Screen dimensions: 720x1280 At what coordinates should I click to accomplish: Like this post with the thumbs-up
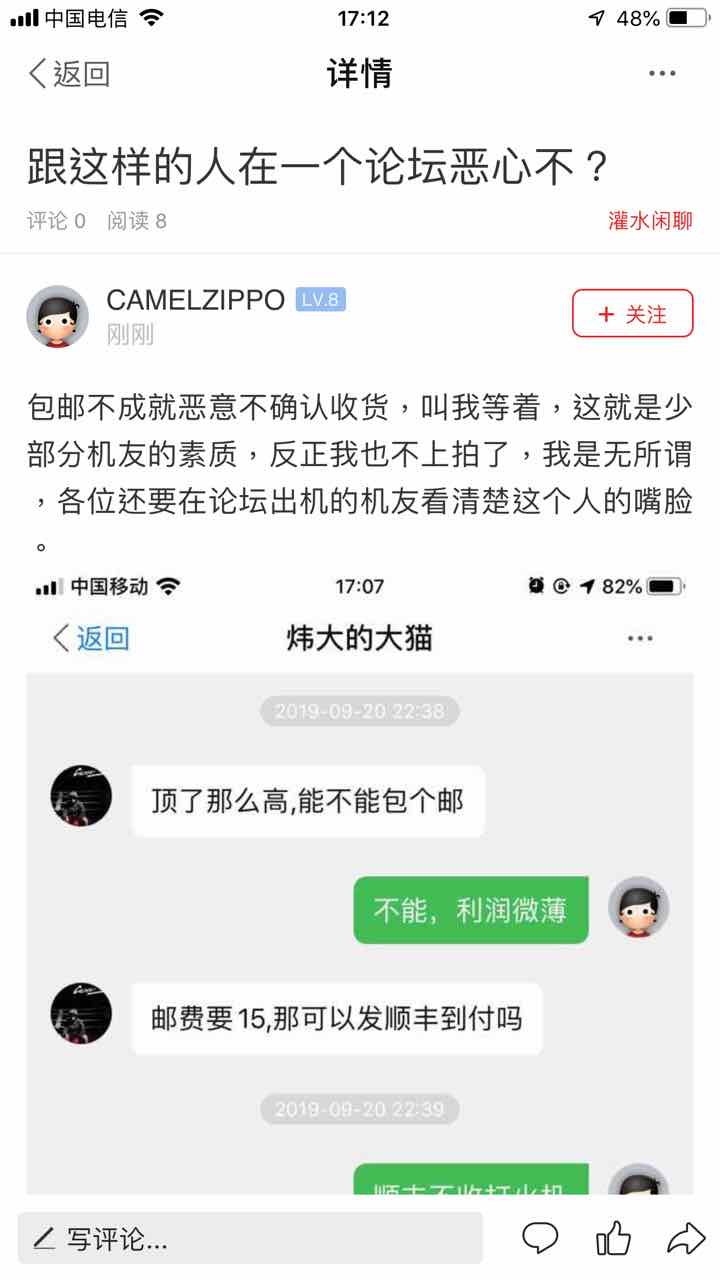pos(613,1240)
